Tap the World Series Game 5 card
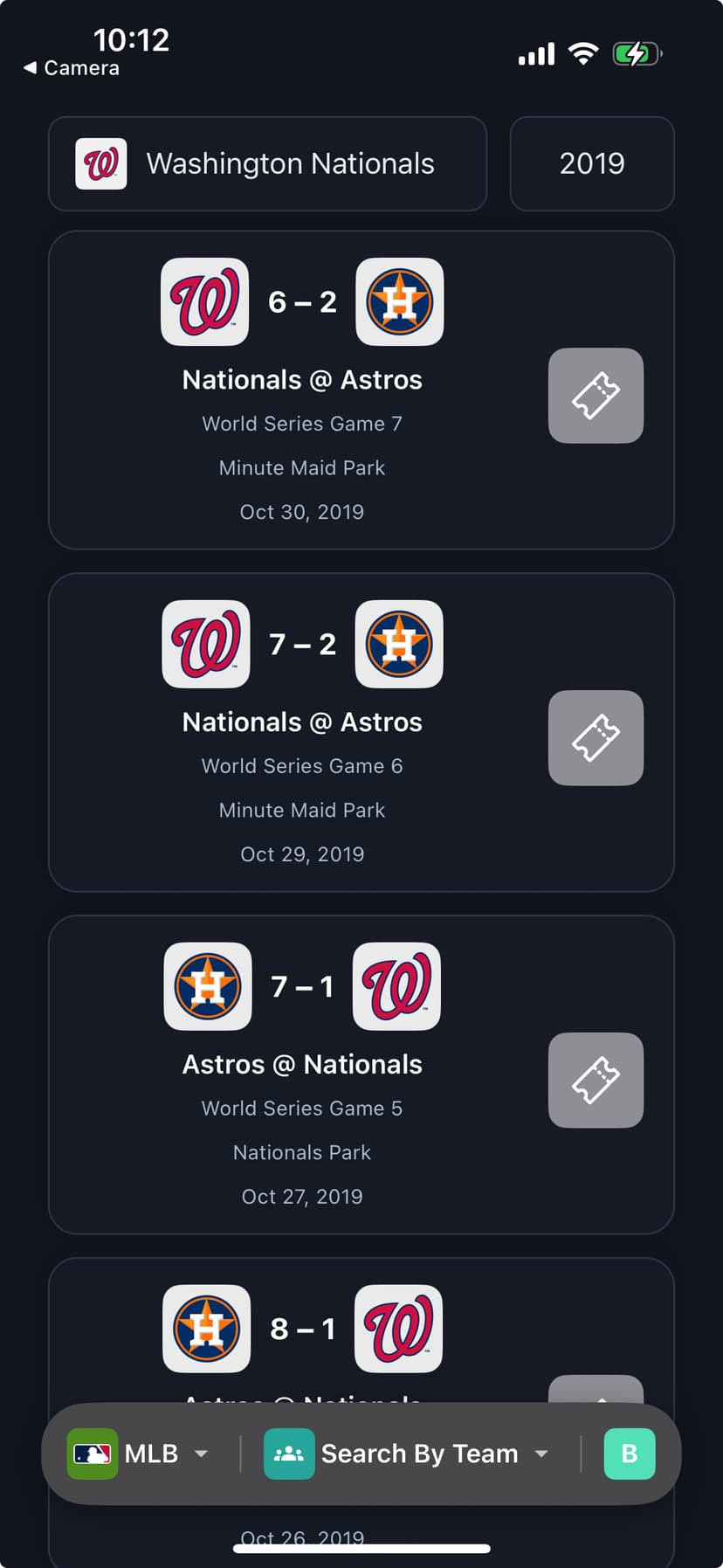The height and width of the screenshot is (1568, 723). (x=301, y=1065)
